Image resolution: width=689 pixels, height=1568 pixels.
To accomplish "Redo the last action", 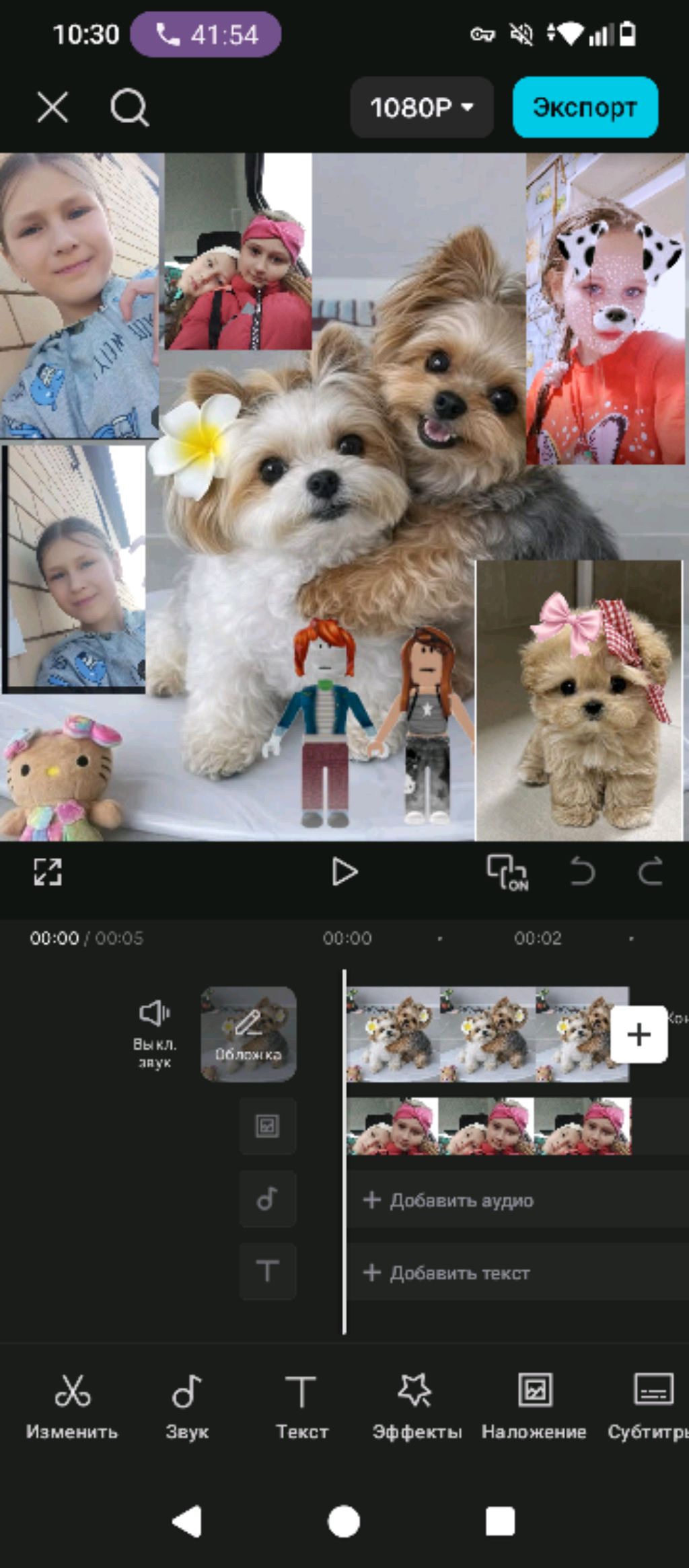I will [x=650, y=872].
